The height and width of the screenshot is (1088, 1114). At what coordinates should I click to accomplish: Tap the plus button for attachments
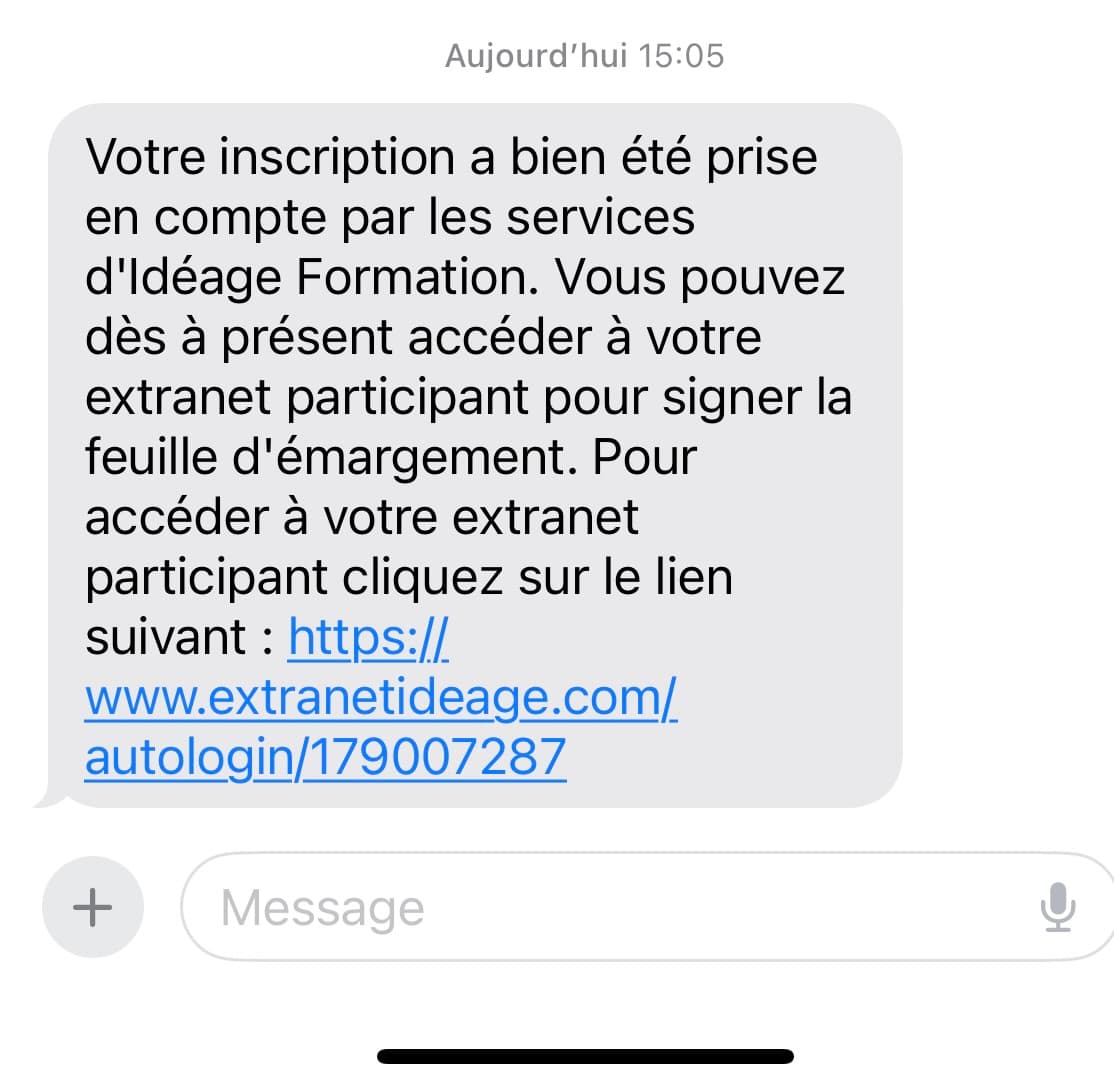pyautogui.click(x=93, y=907)
